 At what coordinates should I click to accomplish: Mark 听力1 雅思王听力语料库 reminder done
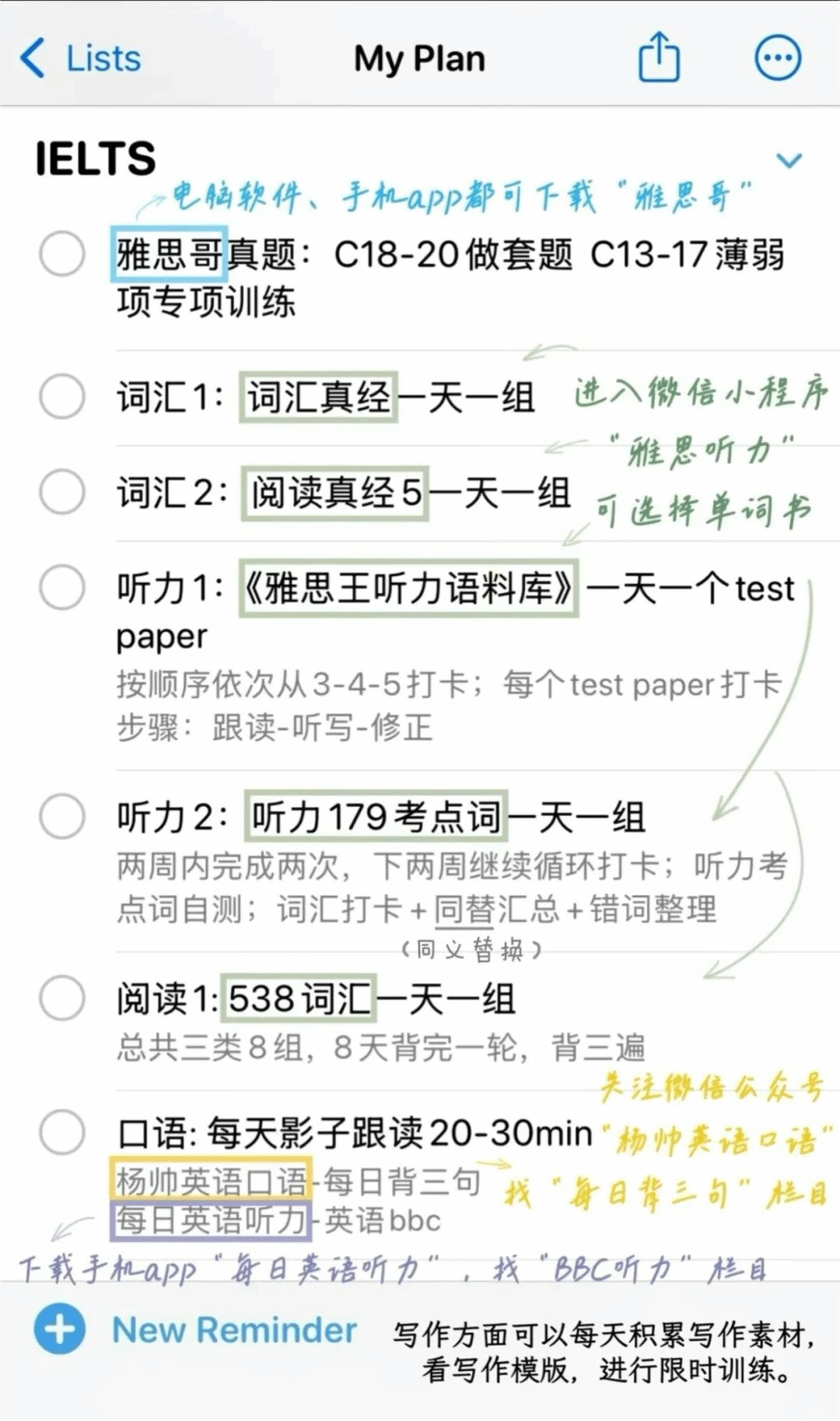click(x=62, y=587)
